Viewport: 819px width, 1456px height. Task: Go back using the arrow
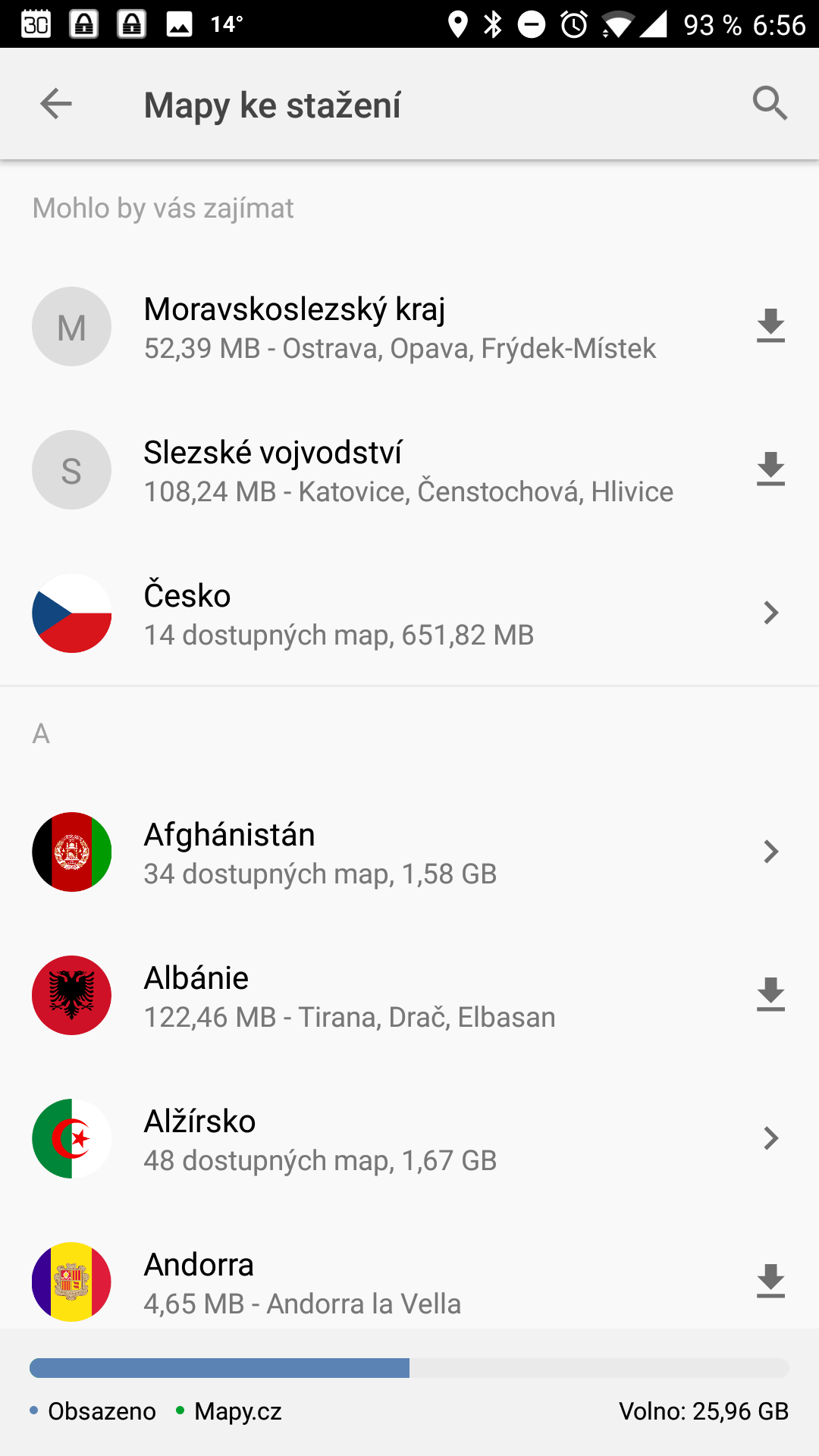click(56, 104)
